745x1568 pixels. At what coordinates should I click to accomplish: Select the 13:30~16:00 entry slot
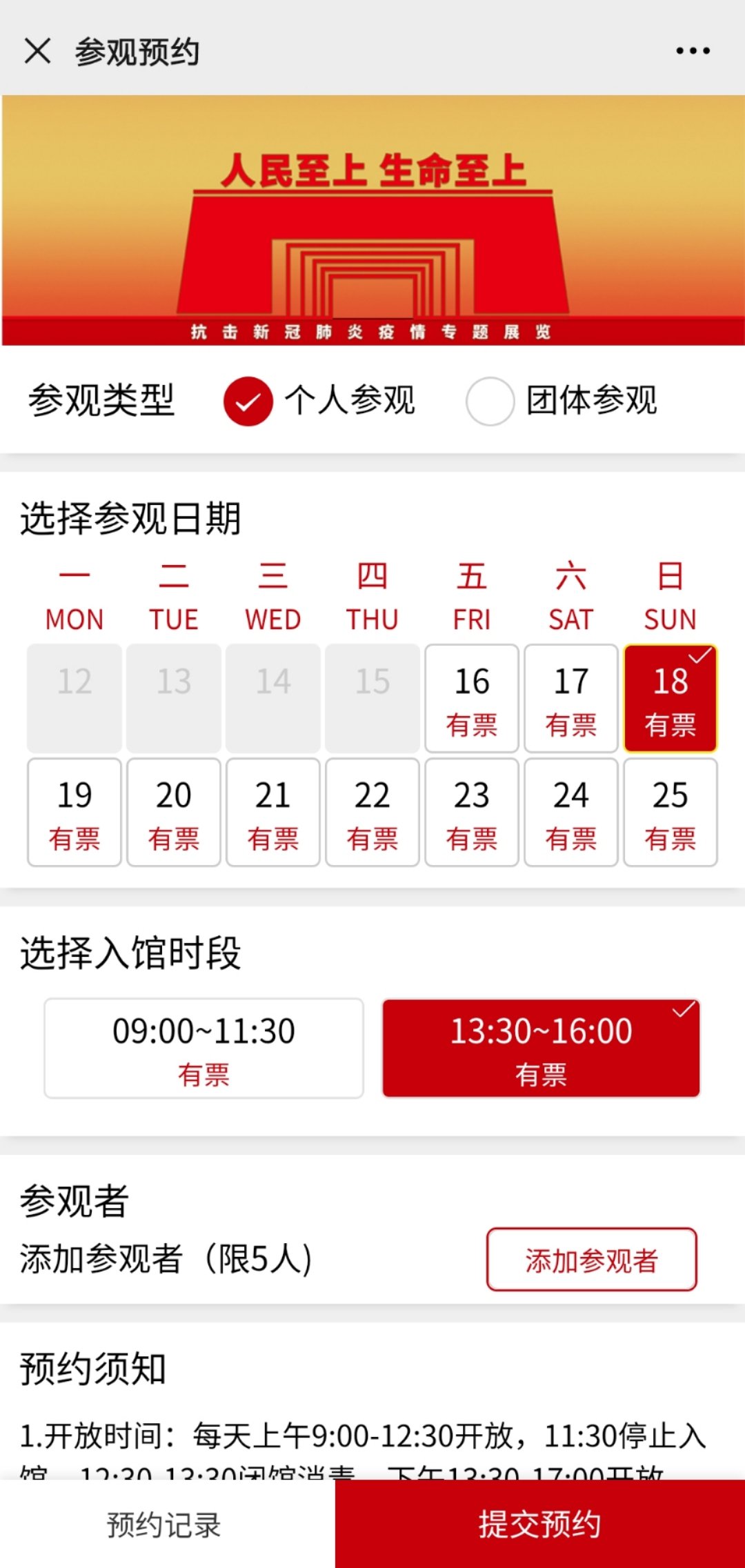pos(542,1048)
